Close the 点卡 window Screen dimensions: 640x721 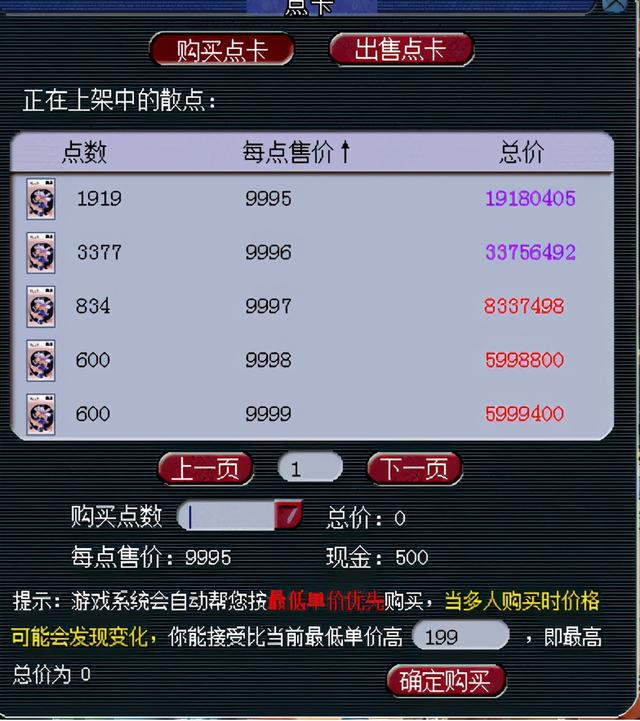pos(615,5)
